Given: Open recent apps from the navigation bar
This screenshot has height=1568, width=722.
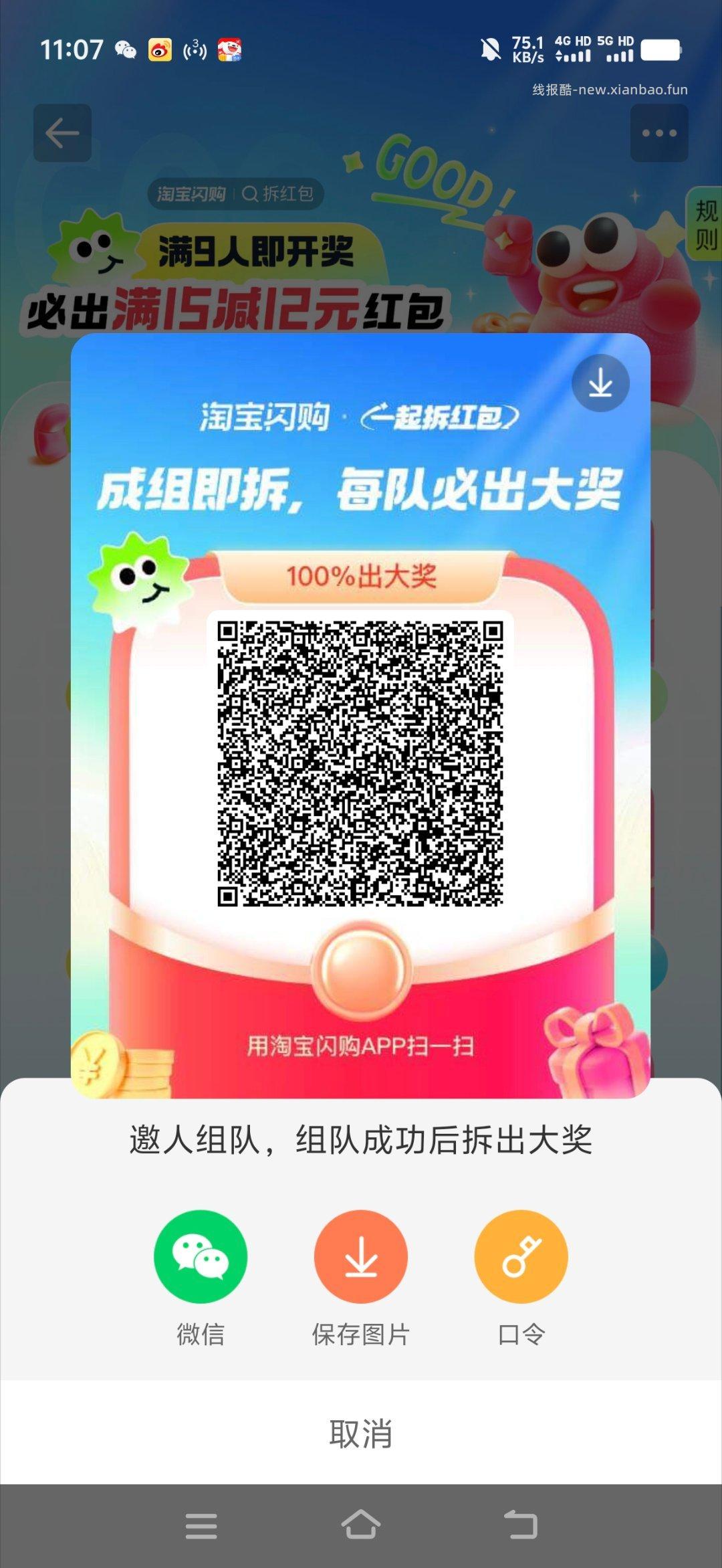Looking at the screenshot, I should point(201,1523).
